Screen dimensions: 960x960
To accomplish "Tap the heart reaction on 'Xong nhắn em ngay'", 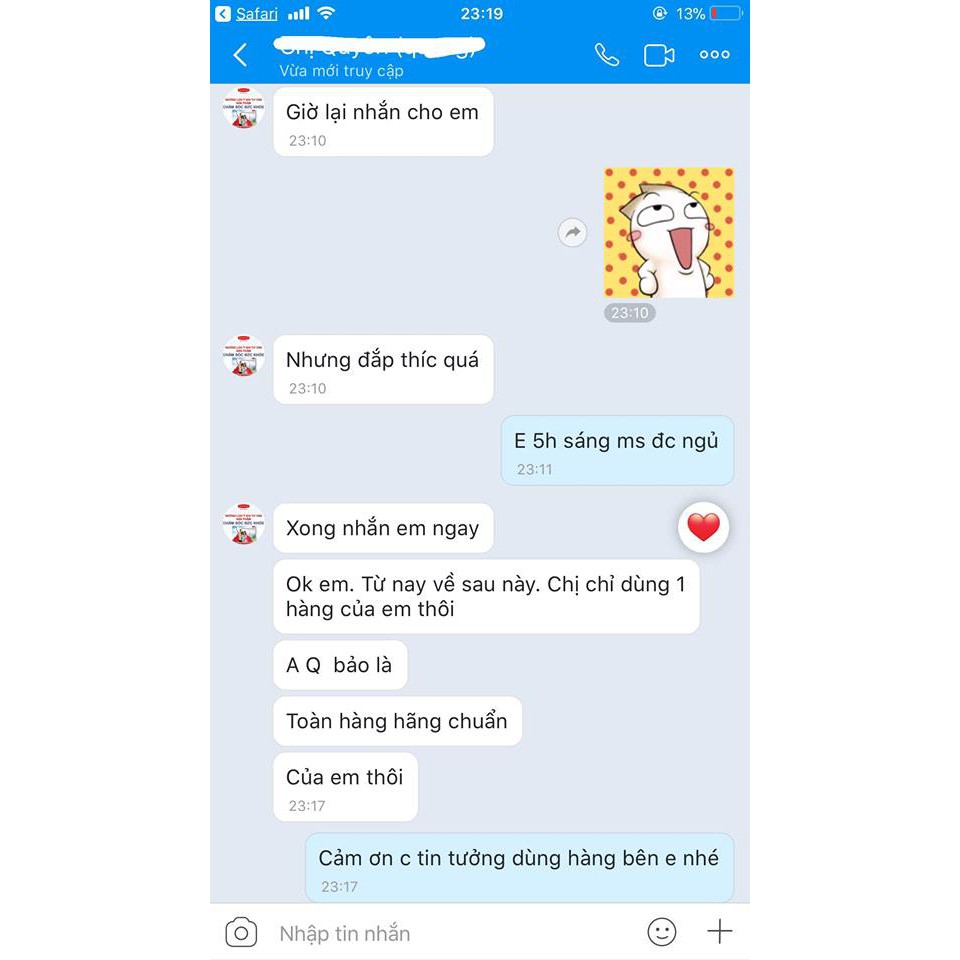I will tap(703, 527).
